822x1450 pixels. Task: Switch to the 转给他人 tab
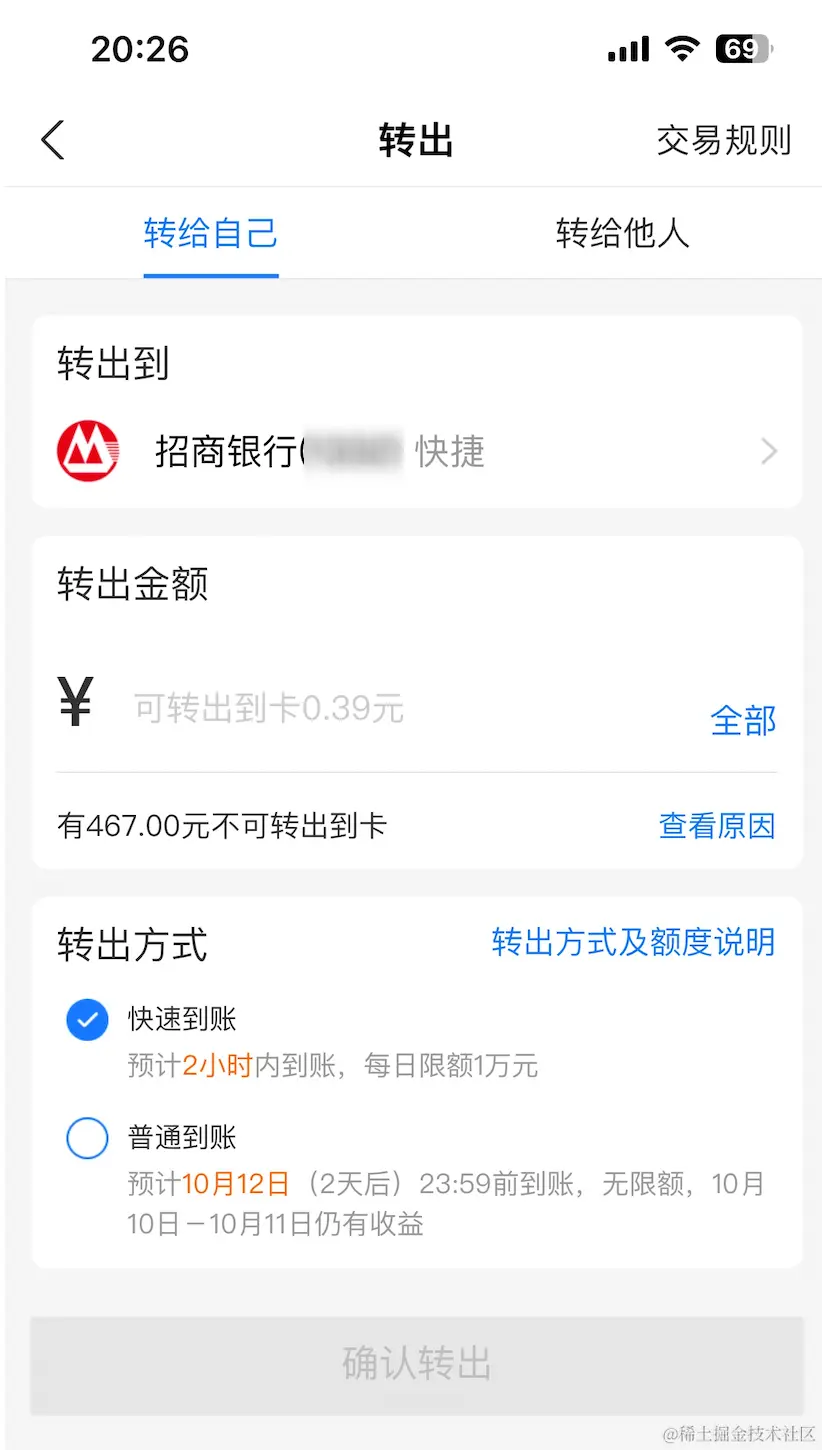[x=622, y=234]
